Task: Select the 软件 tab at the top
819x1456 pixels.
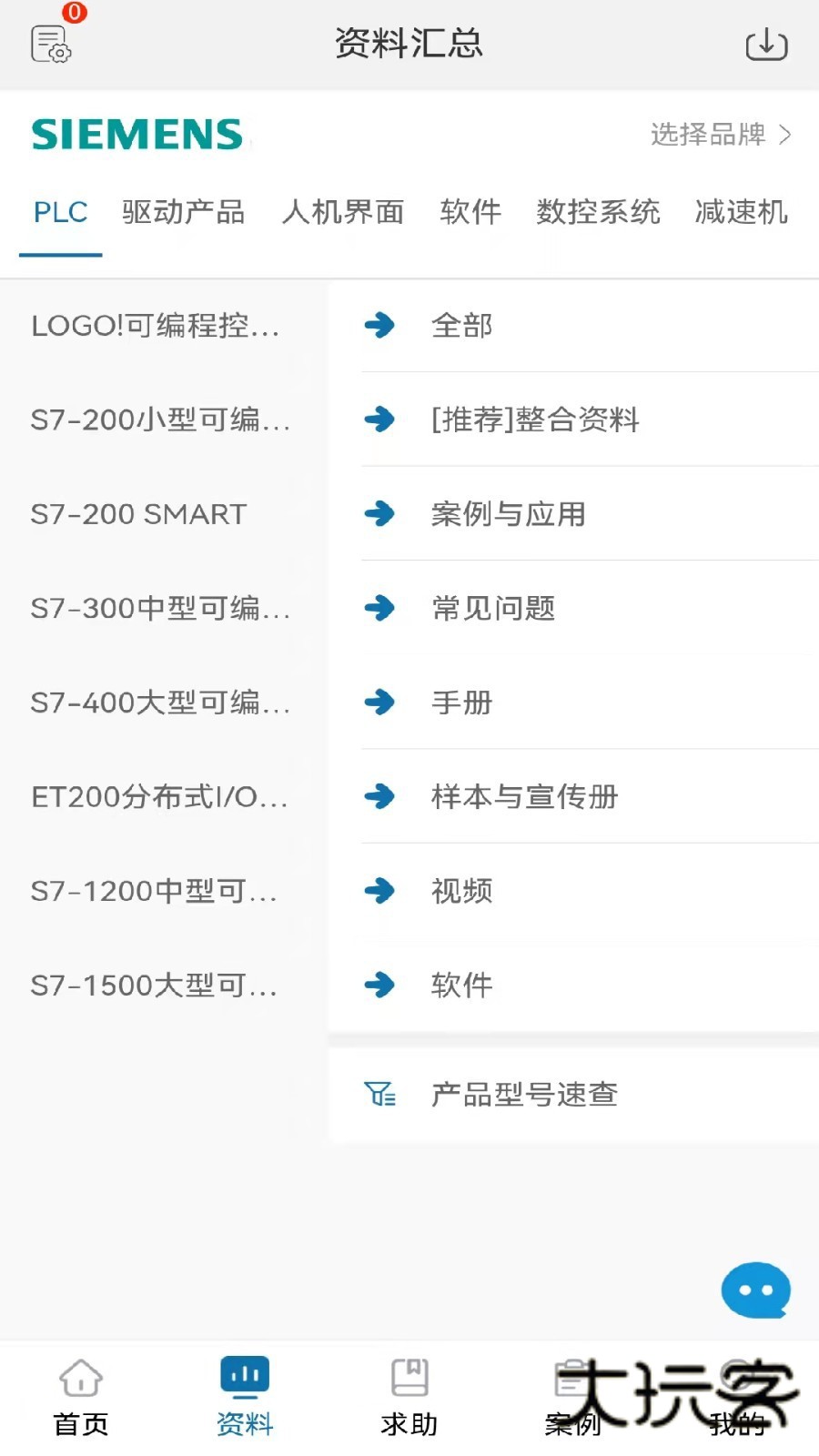Action: [470, 212]
